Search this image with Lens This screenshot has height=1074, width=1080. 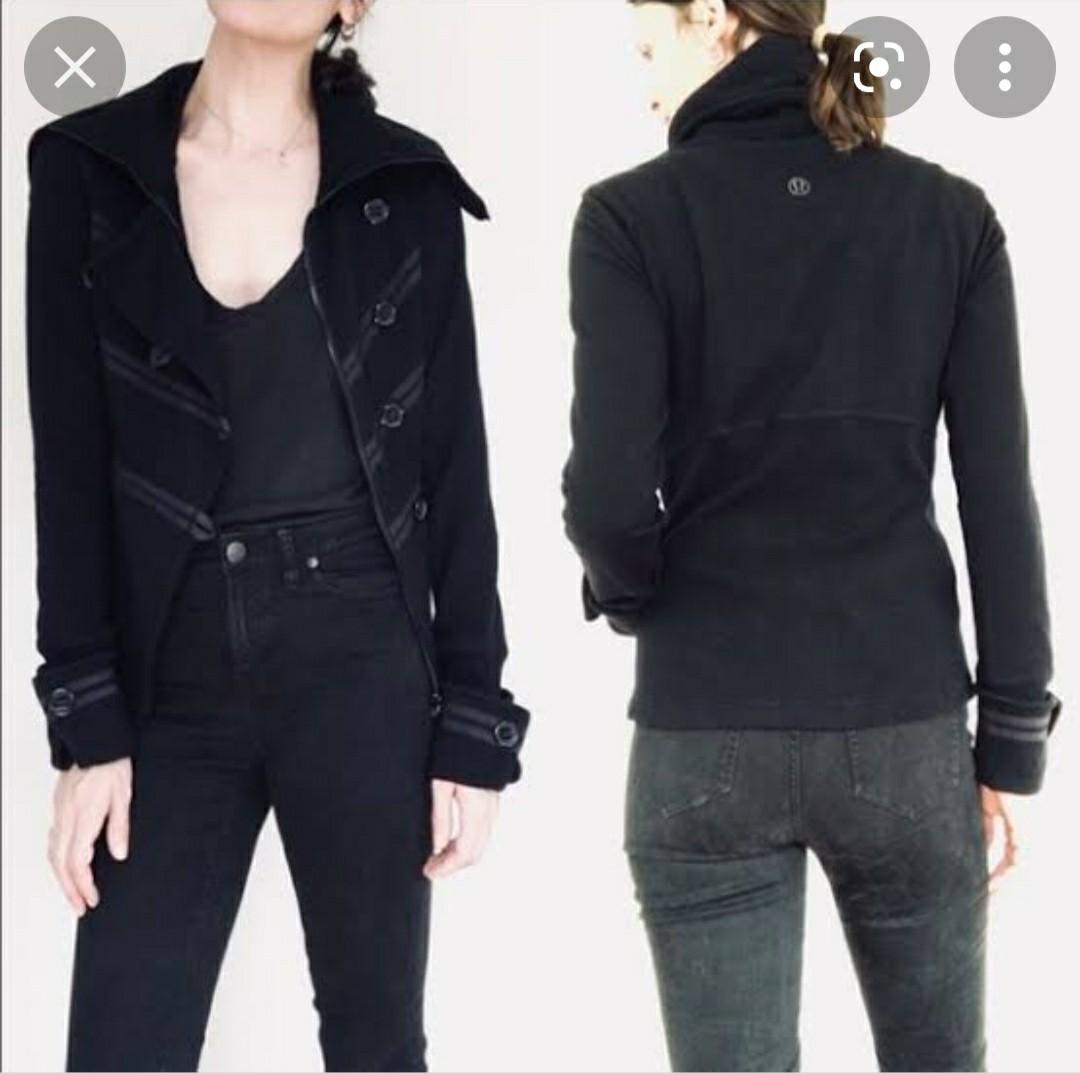(x=879, y=67)
